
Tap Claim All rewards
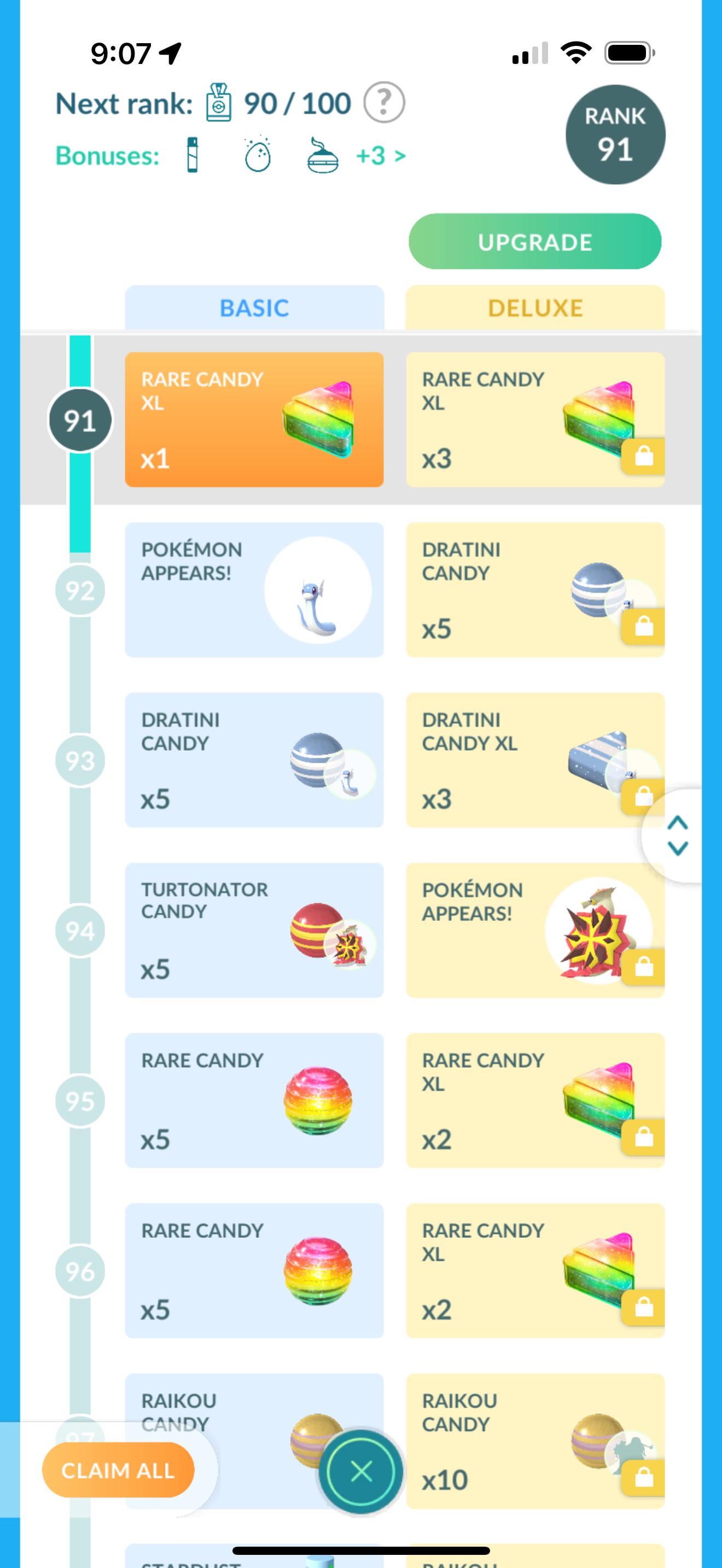(x=118, y=1470)
